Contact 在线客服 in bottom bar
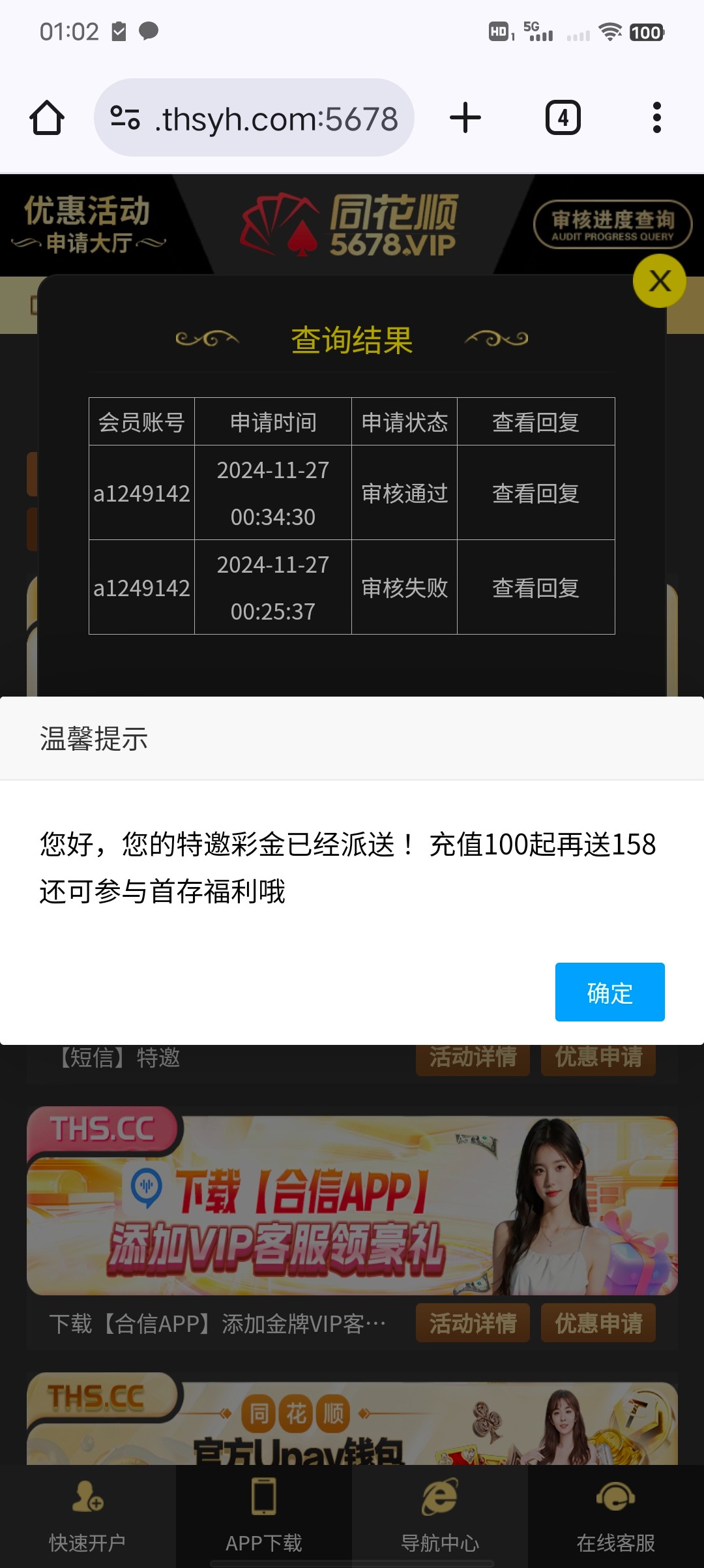The width and height of the screenshot is (704, 1568). click(616, 1516)
